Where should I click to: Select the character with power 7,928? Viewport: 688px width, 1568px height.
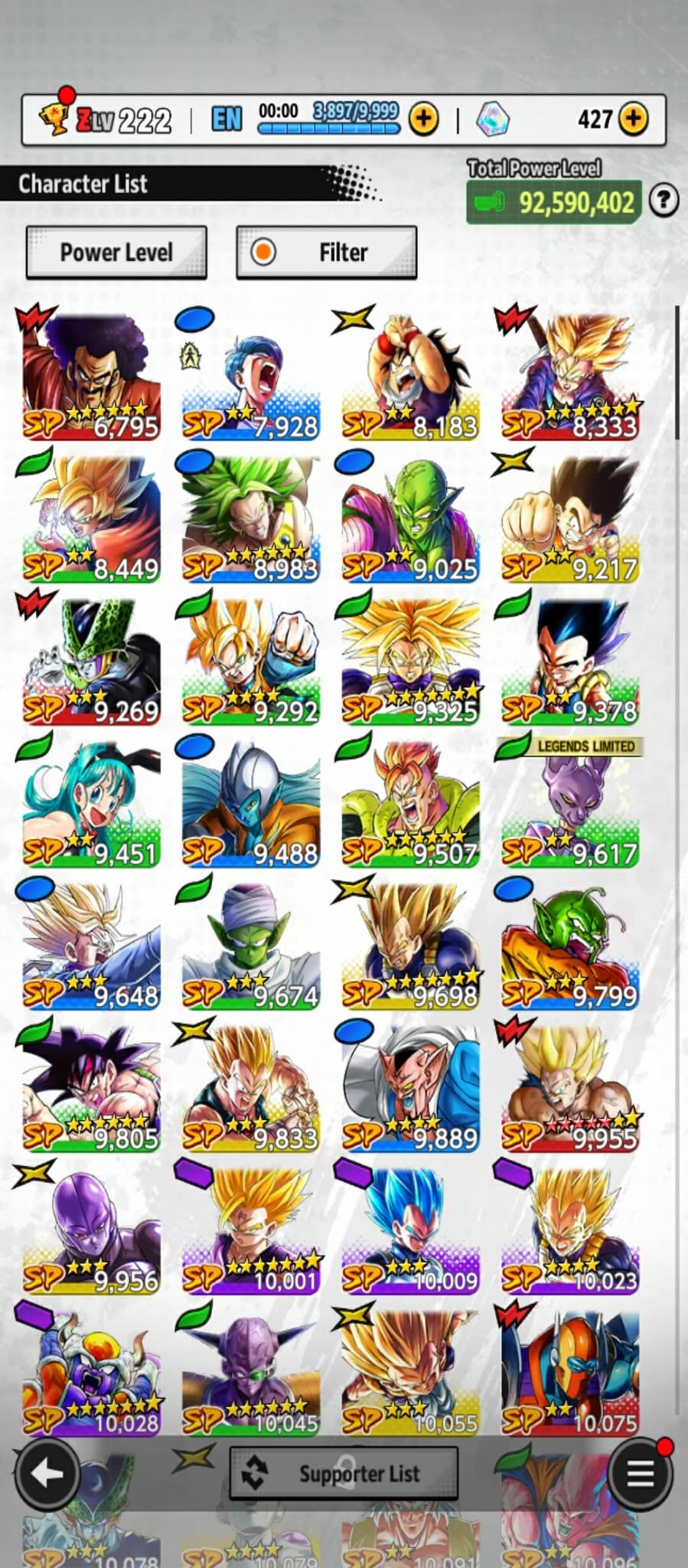click(250, 375)
